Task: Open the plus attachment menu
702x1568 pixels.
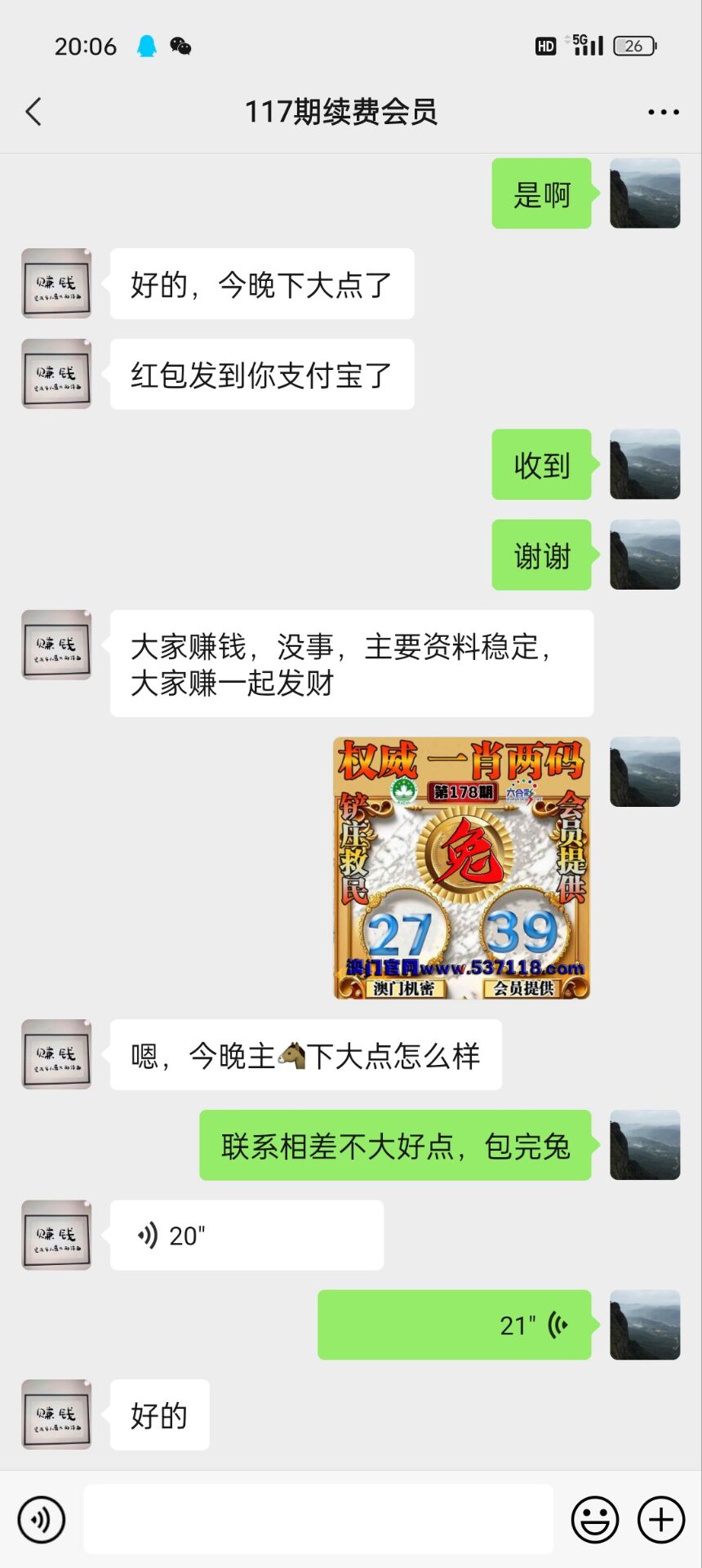Action: (660, 1519)
